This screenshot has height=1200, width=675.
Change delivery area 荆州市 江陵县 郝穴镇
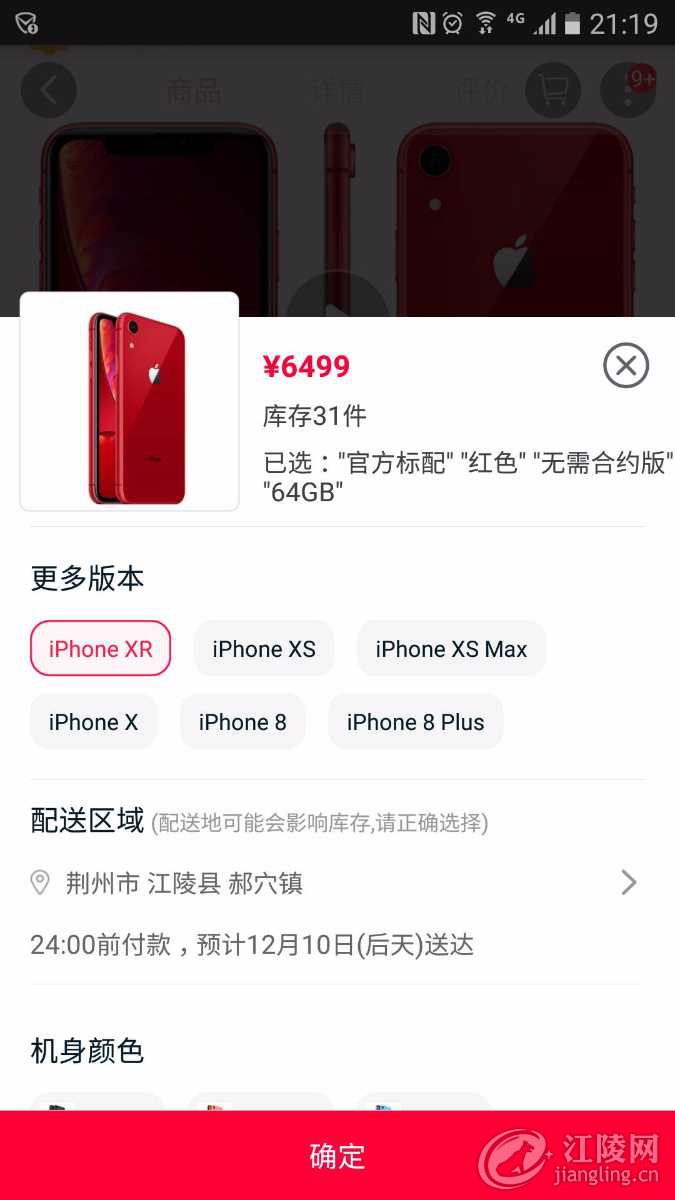point(335,883)
